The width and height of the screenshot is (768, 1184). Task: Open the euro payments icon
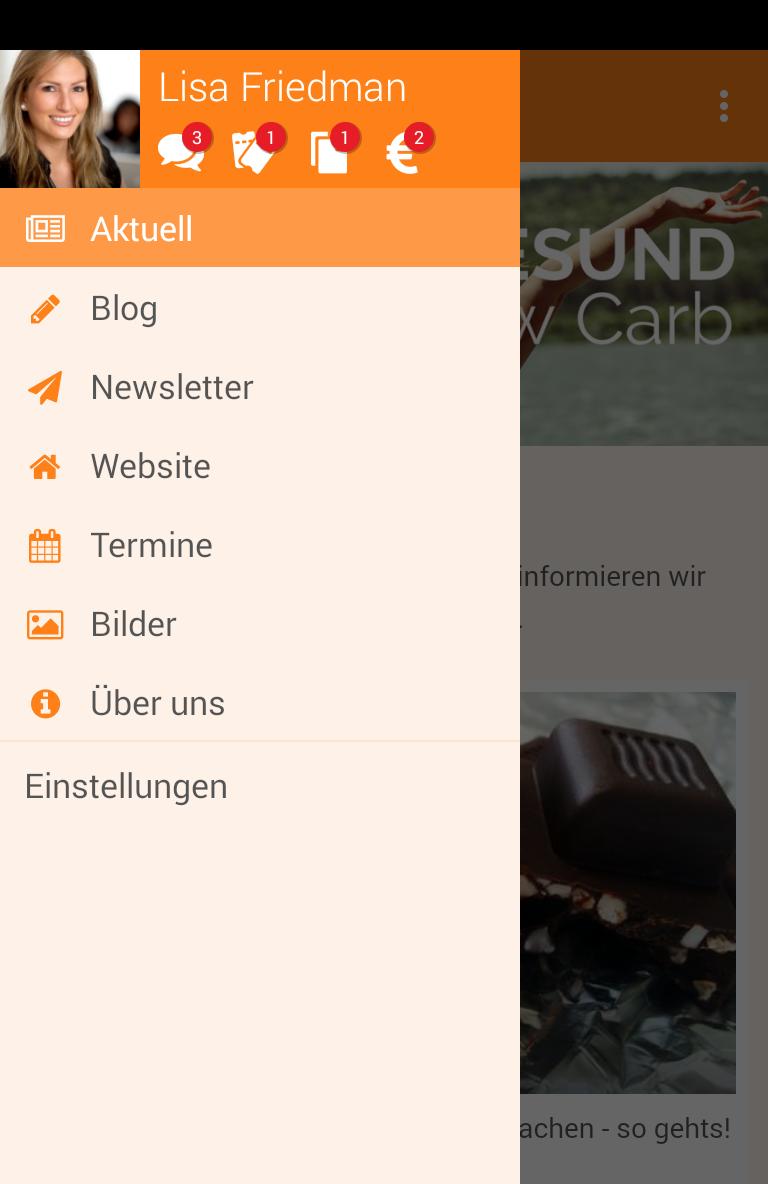pyautogui.click(x=403, y=153)
